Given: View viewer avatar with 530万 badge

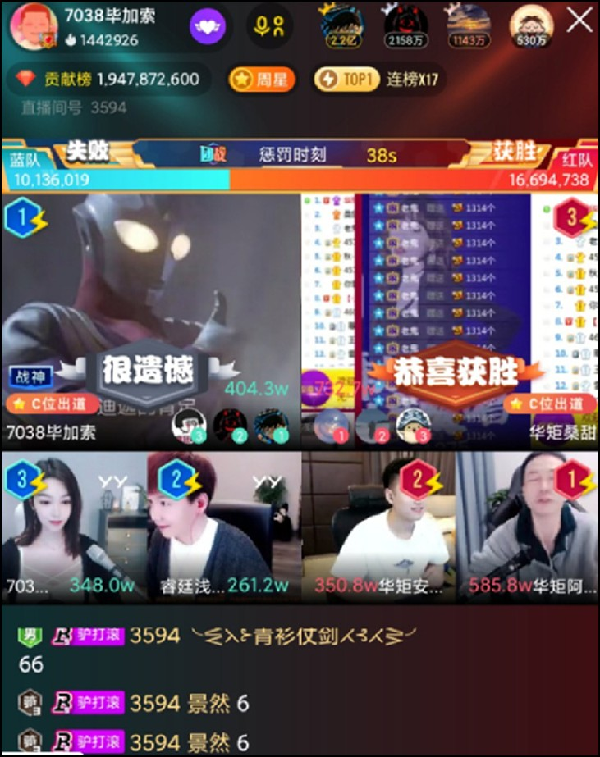Looking at the screenshot, I should click(531, 23).
